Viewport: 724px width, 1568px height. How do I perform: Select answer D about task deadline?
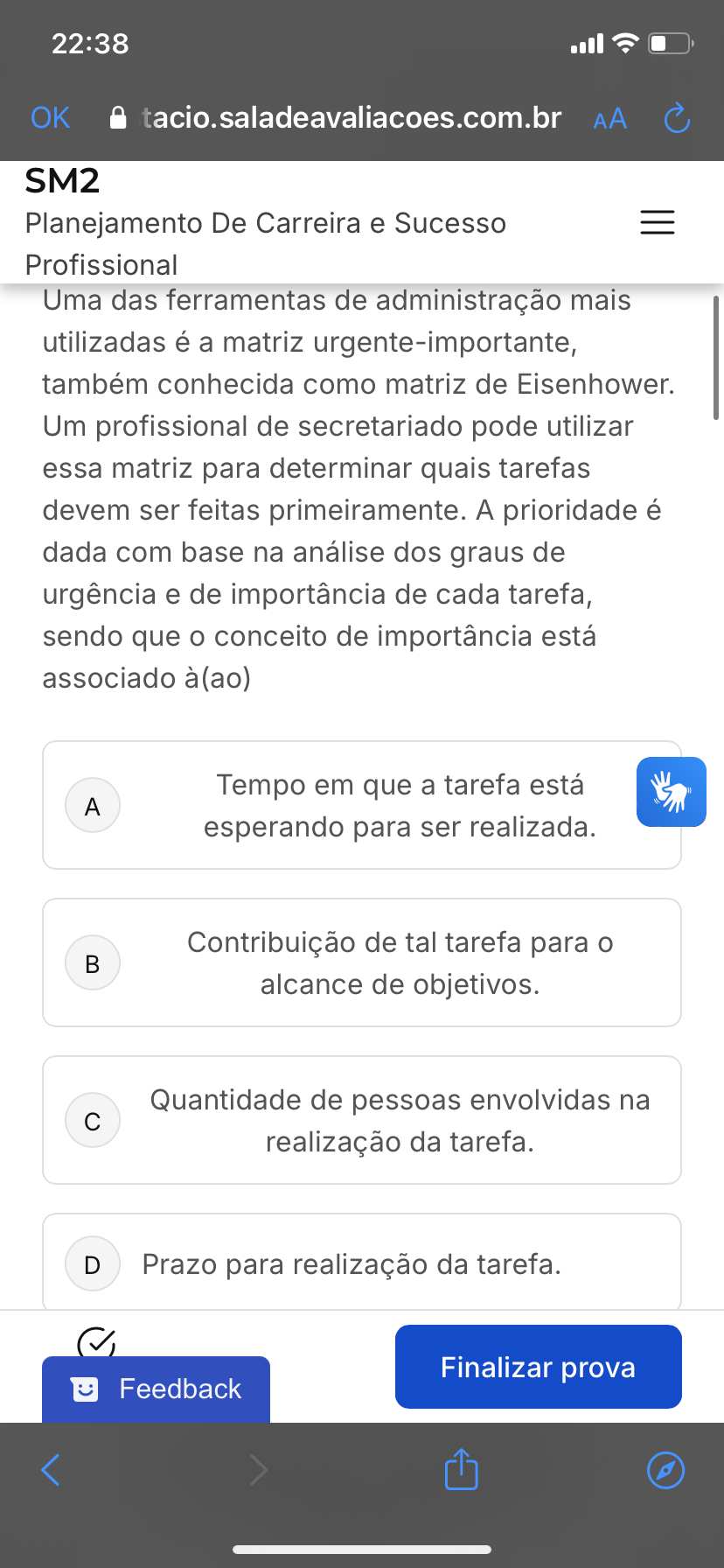coord(362,1263)
